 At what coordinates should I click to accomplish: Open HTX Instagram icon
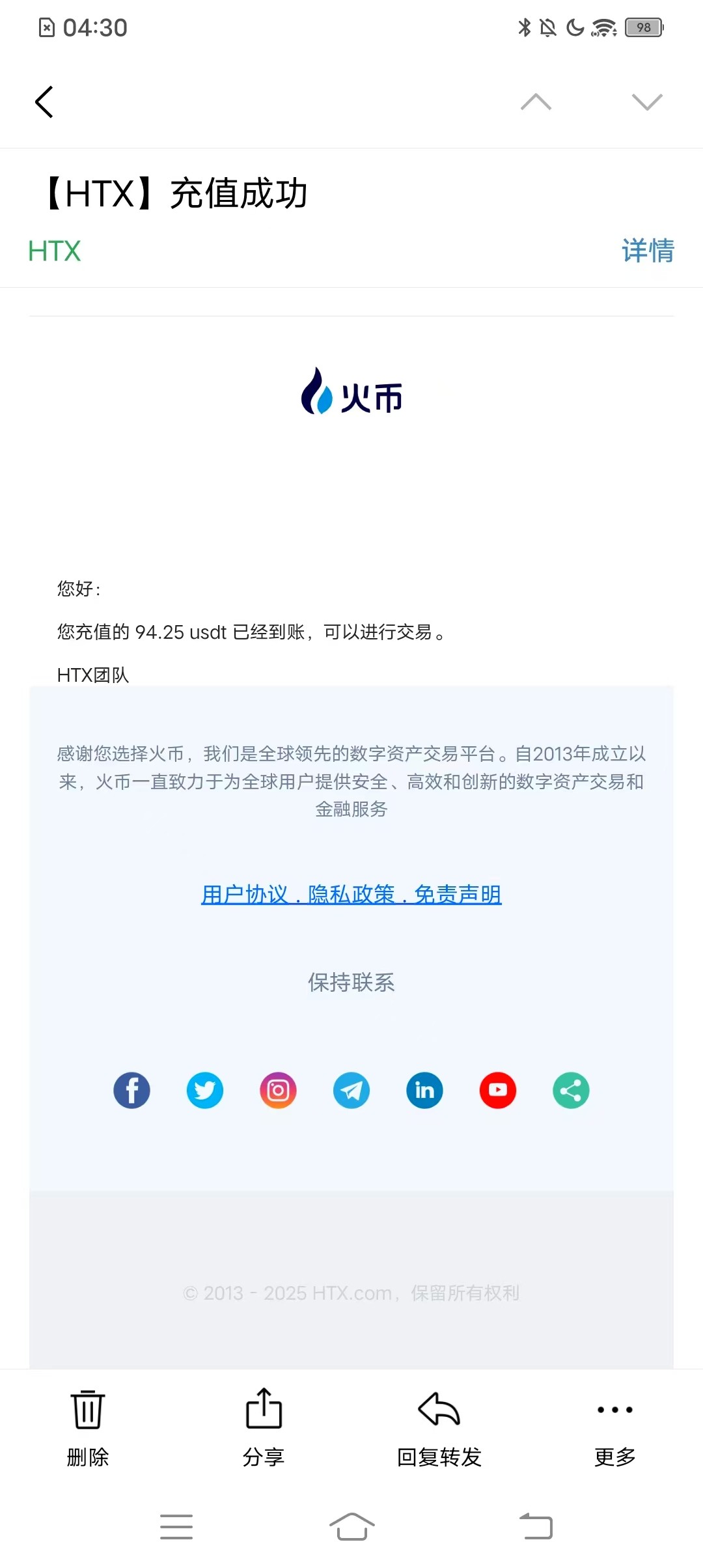(x=278, y=1090)
